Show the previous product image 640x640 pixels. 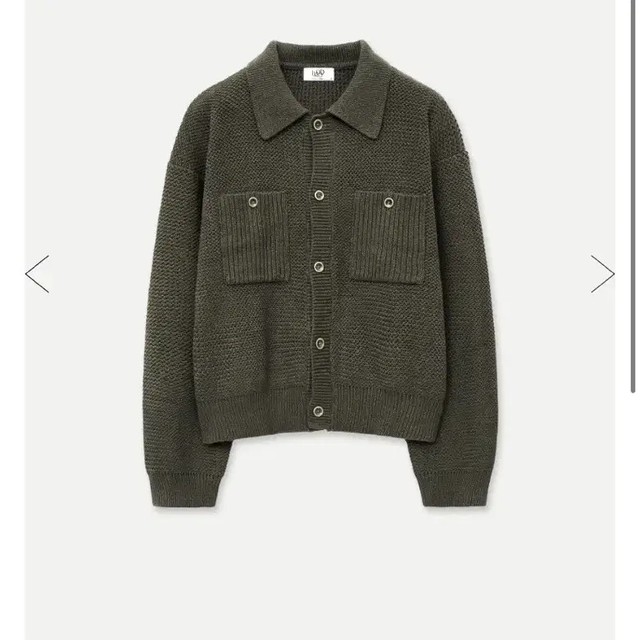click(x=37, y=274)
